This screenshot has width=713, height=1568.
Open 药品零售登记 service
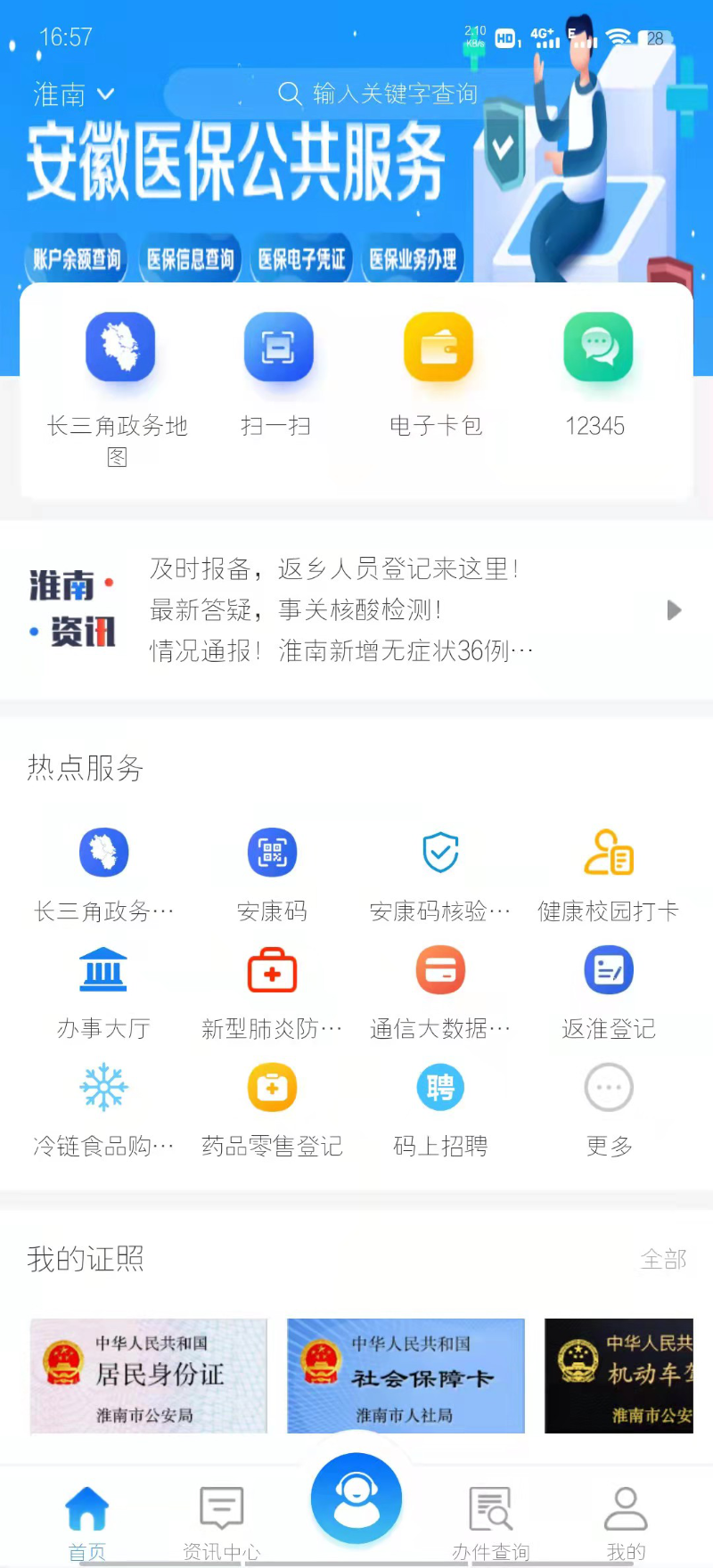[272, 1110]
